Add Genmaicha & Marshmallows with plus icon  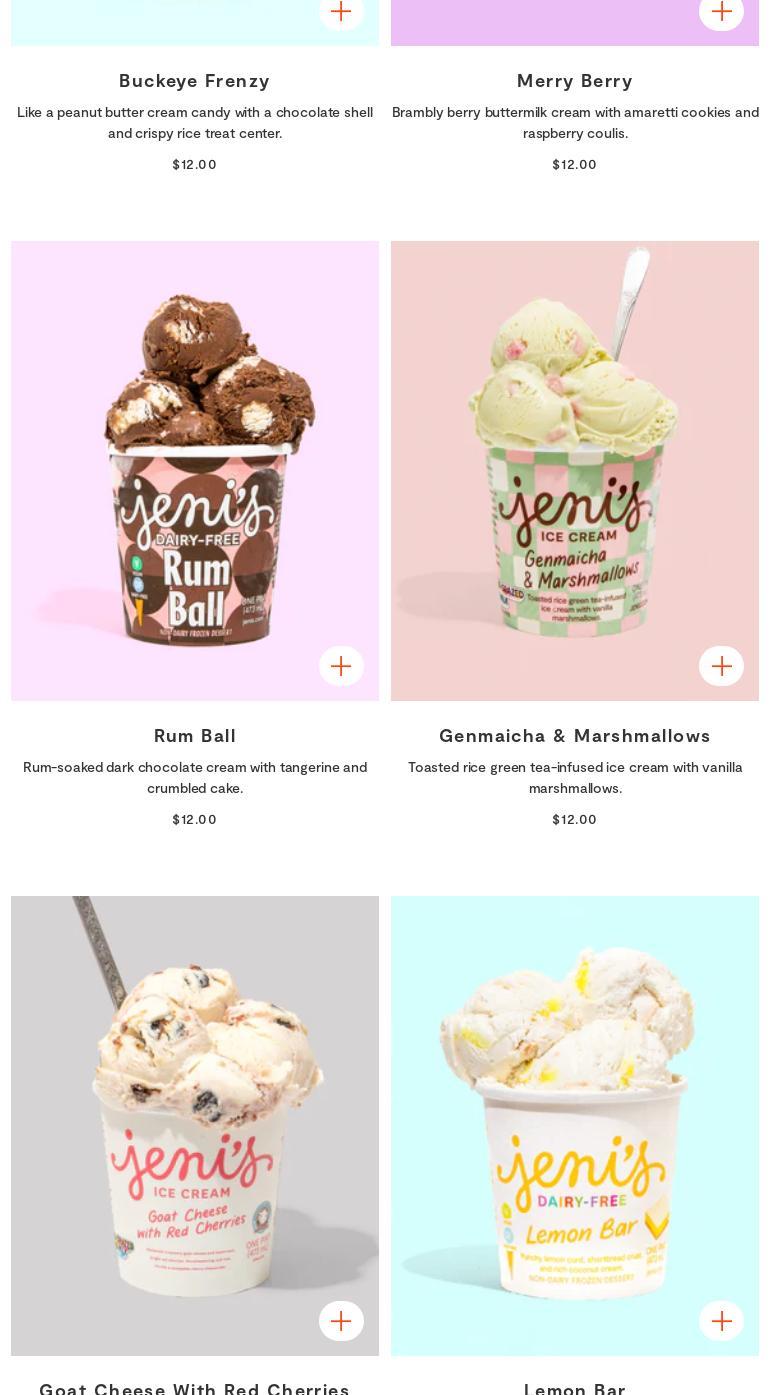tap(721, 666)
